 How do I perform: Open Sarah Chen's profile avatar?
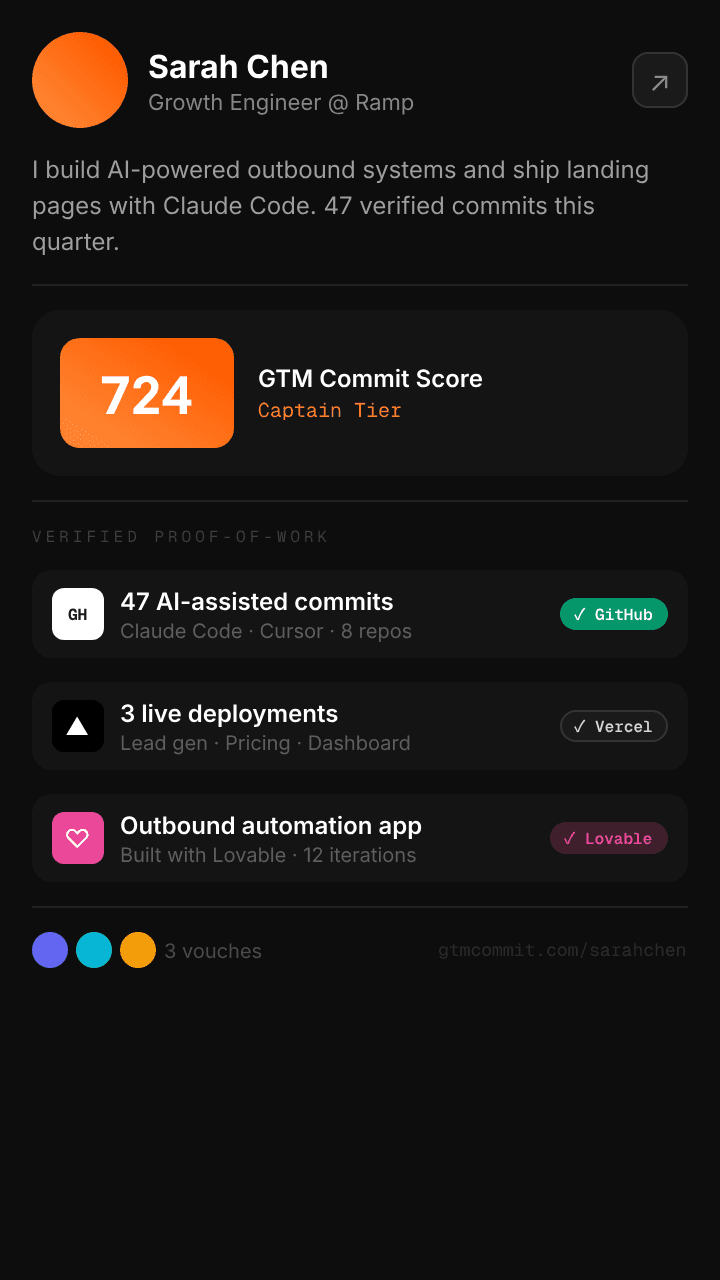click(x=80, y=80)
